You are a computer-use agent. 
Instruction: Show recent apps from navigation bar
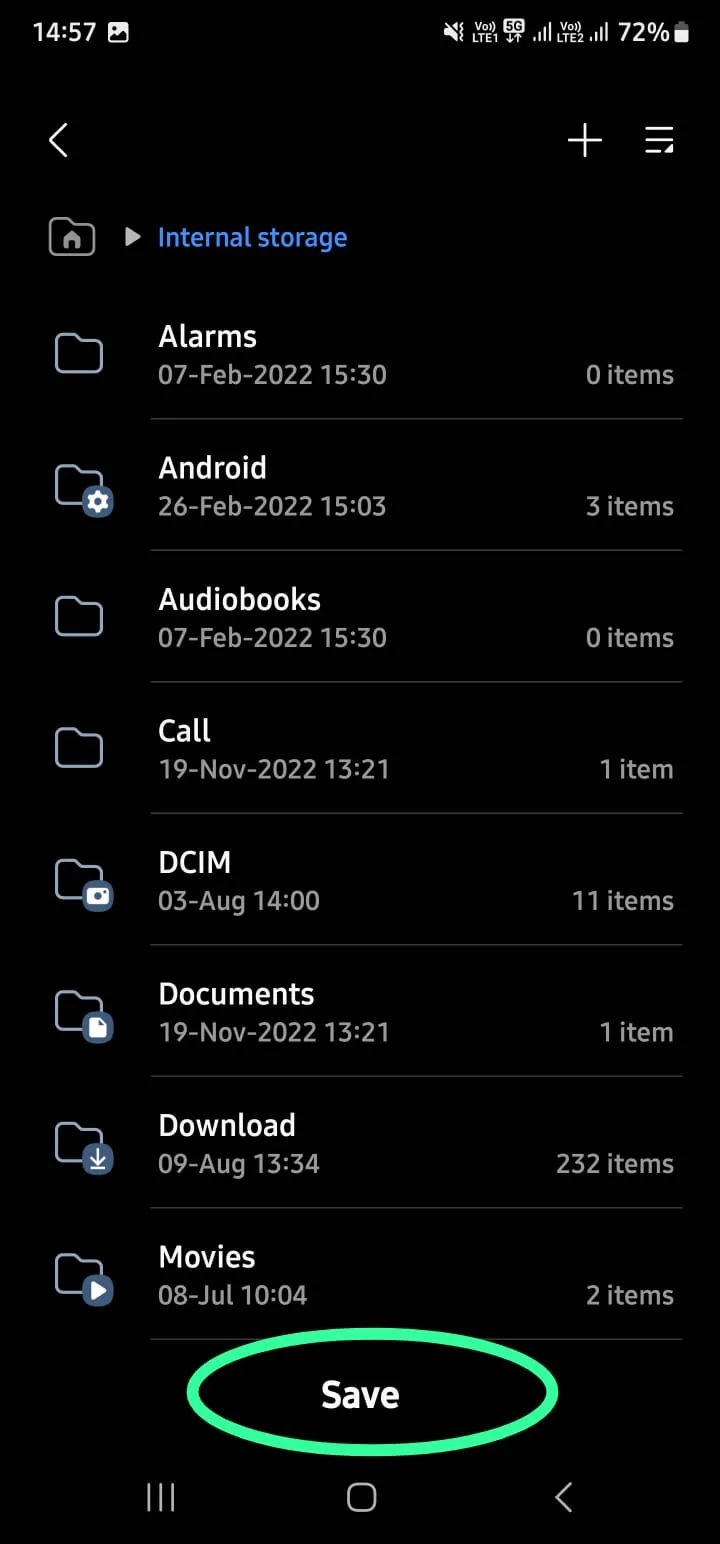(x=161, y=1497)
